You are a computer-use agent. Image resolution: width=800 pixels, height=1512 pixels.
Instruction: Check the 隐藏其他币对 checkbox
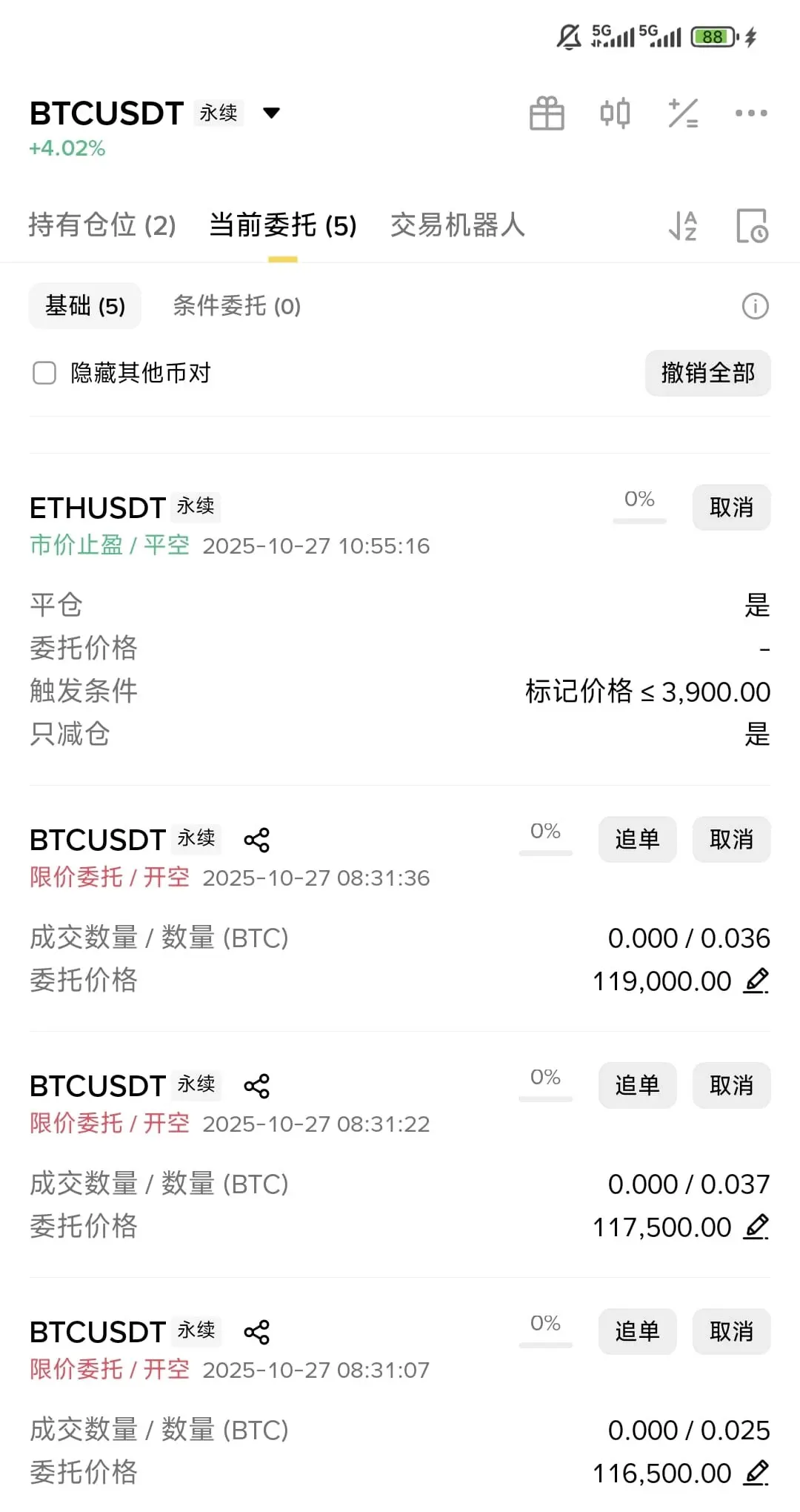[x=44, y=373]
